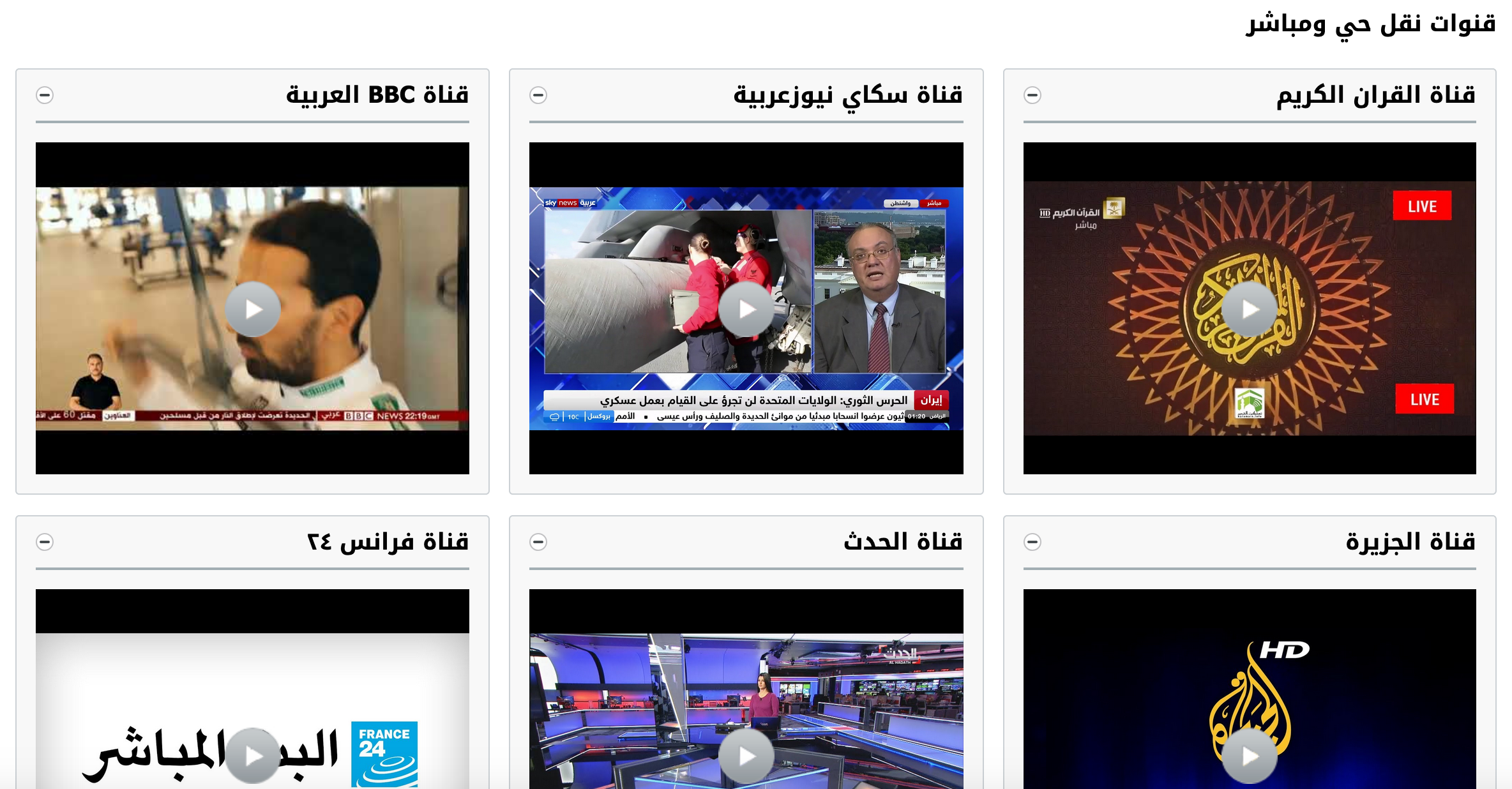The height and width of the screenshot is (789, 1512).
Task: Collapse the قناة الحدث panel
Action: click(538, 542)
